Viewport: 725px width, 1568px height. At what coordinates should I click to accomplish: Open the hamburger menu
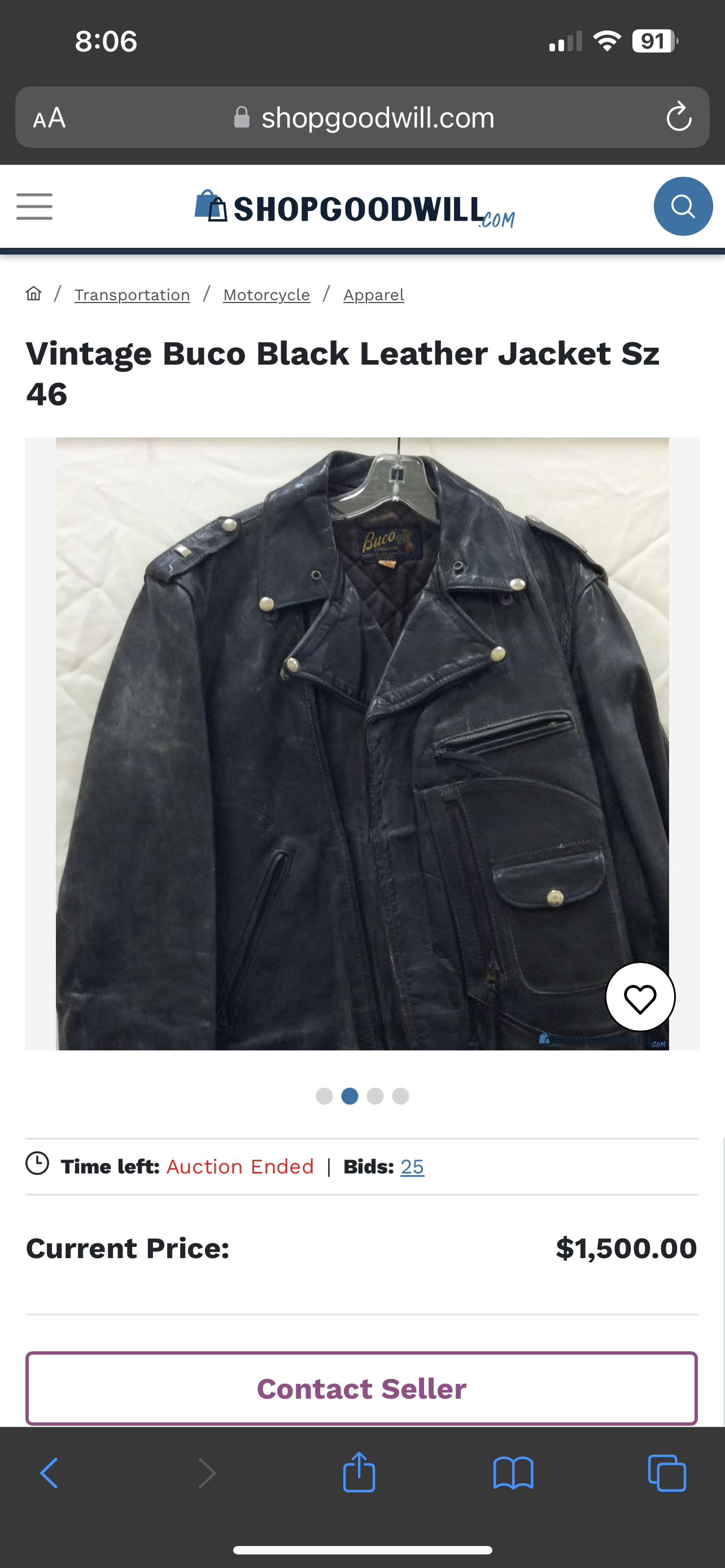(x=34, y=207)
